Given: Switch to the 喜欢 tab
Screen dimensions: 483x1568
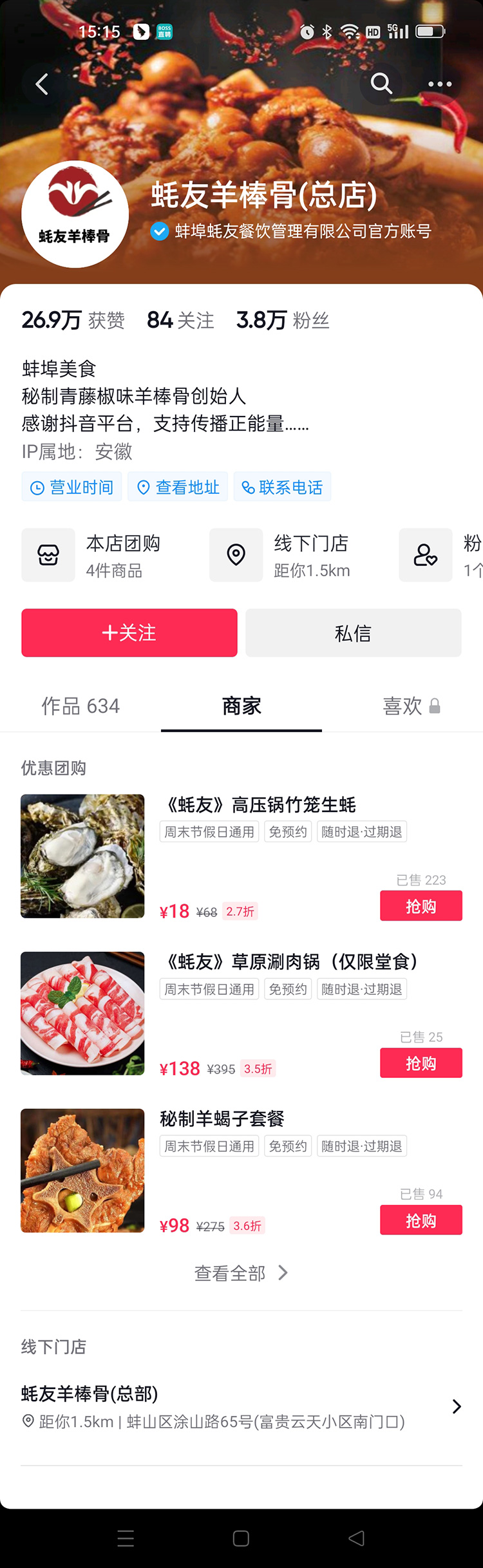Looking at the screenshot, I should pyautogui.click(x=411, y=706).
